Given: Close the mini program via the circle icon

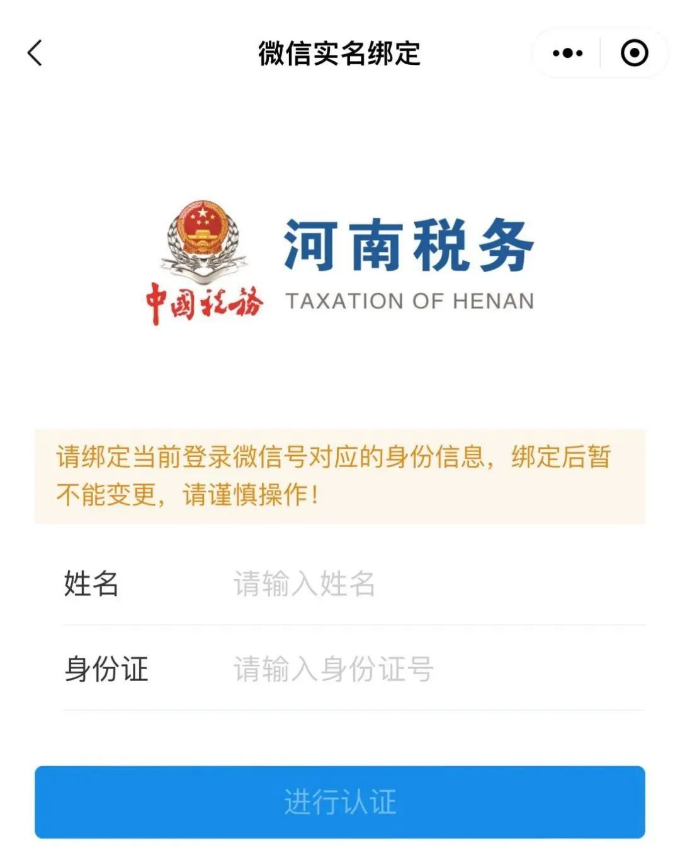Looking at the screenshot, I should [634, 53].
